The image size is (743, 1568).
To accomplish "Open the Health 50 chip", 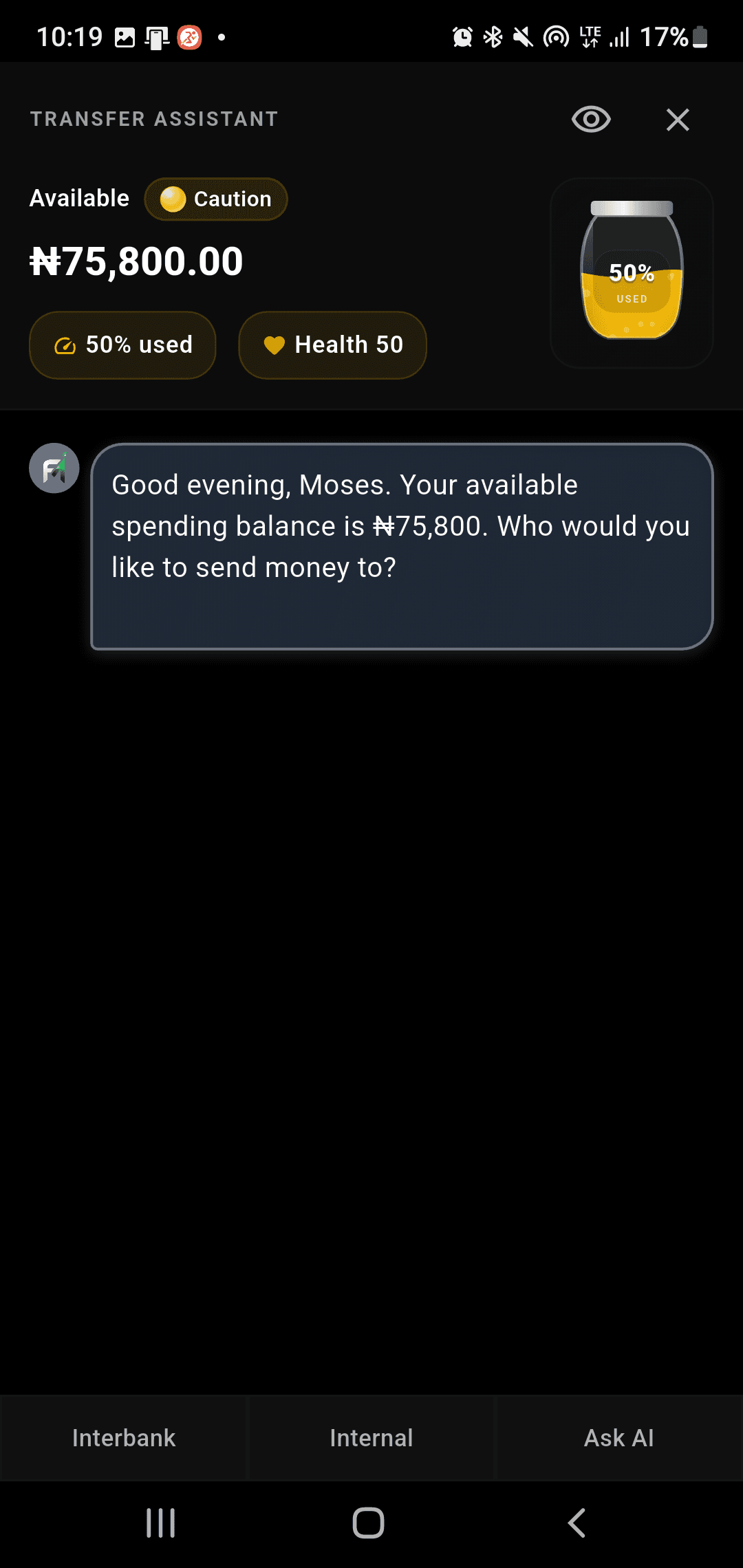I will (333, 345).
